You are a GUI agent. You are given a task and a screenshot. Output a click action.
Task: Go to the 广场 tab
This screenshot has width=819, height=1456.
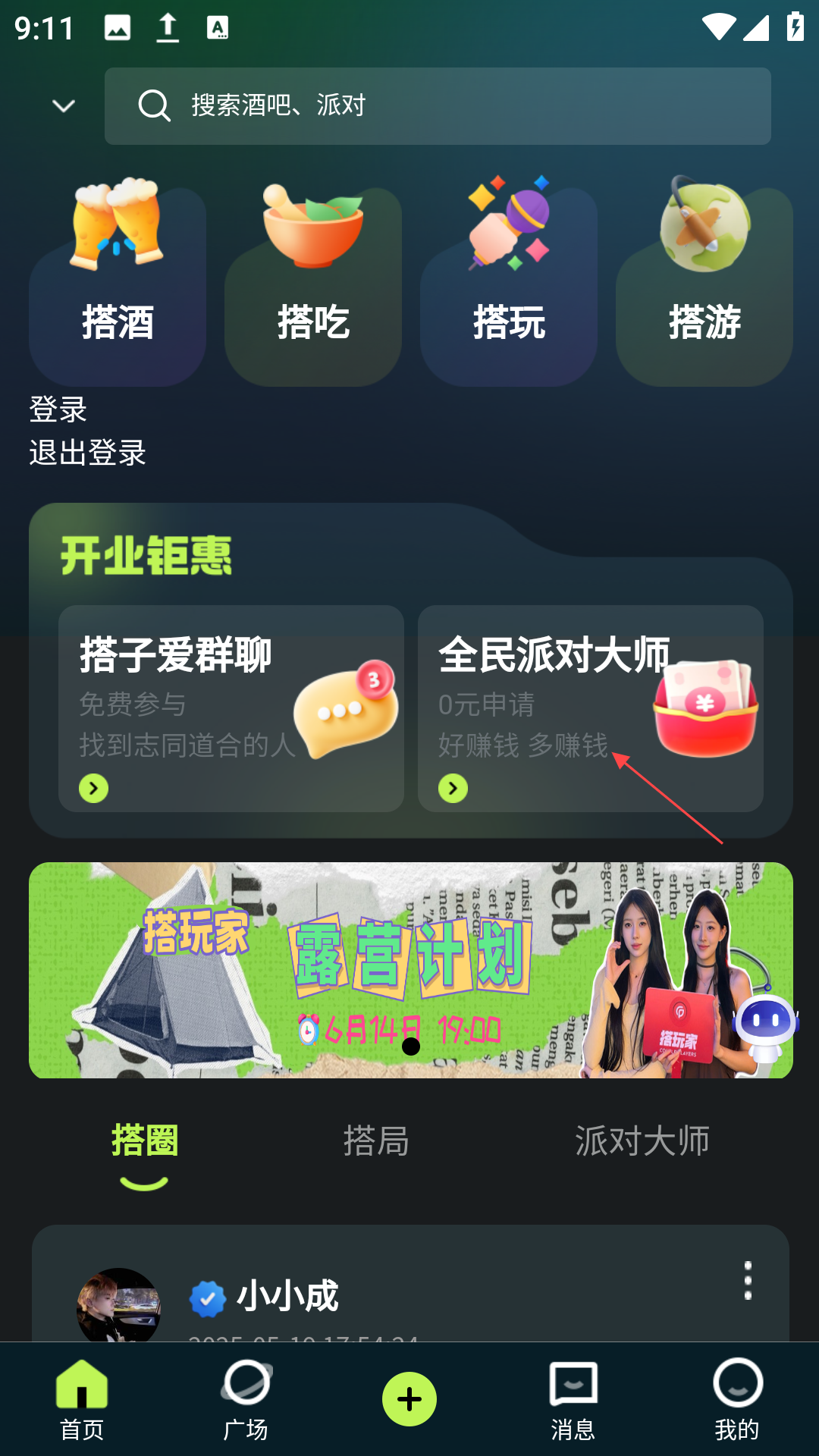[x=246, y=1399]
